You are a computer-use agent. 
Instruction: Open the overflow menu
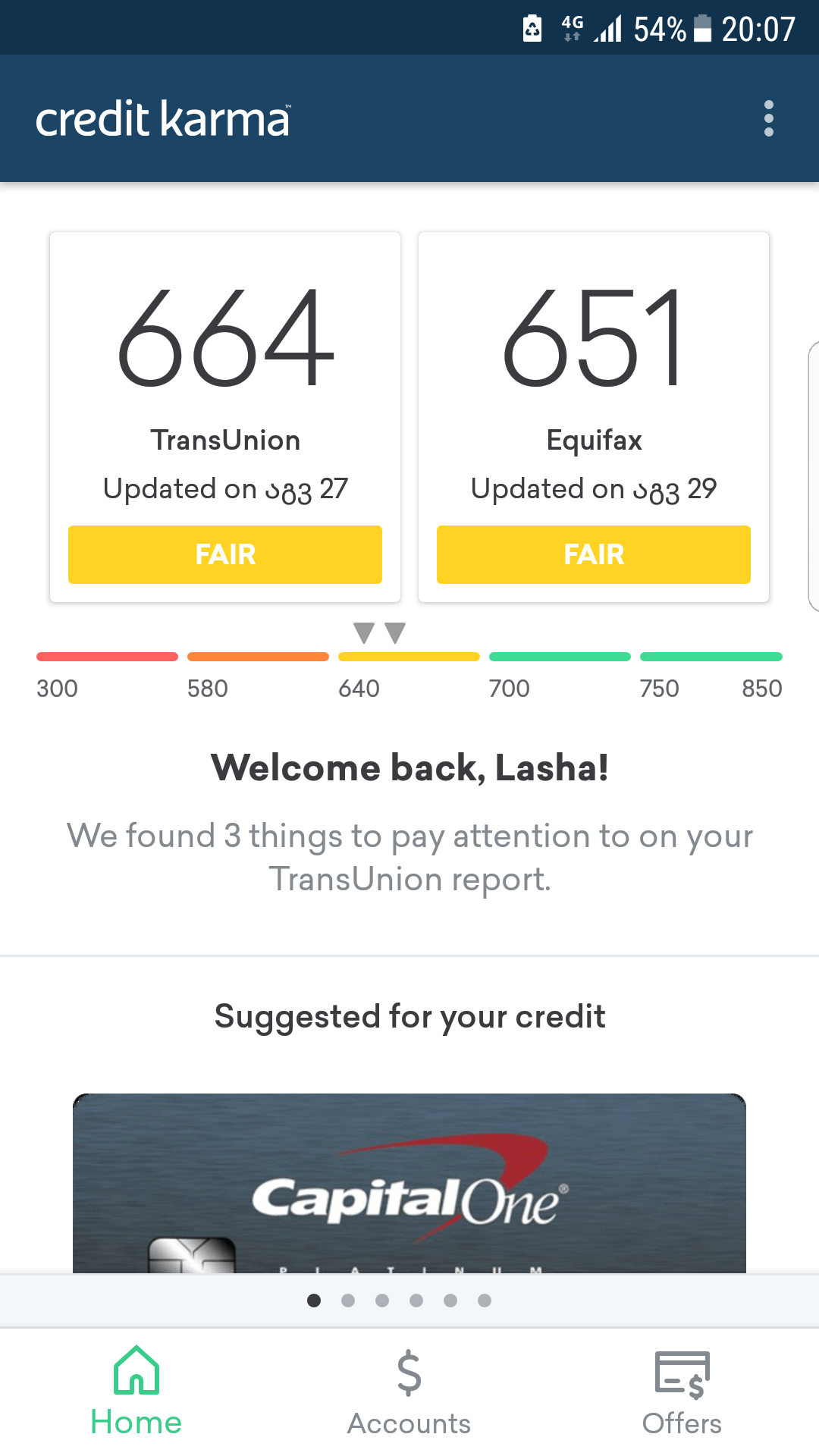click(768, 118)
